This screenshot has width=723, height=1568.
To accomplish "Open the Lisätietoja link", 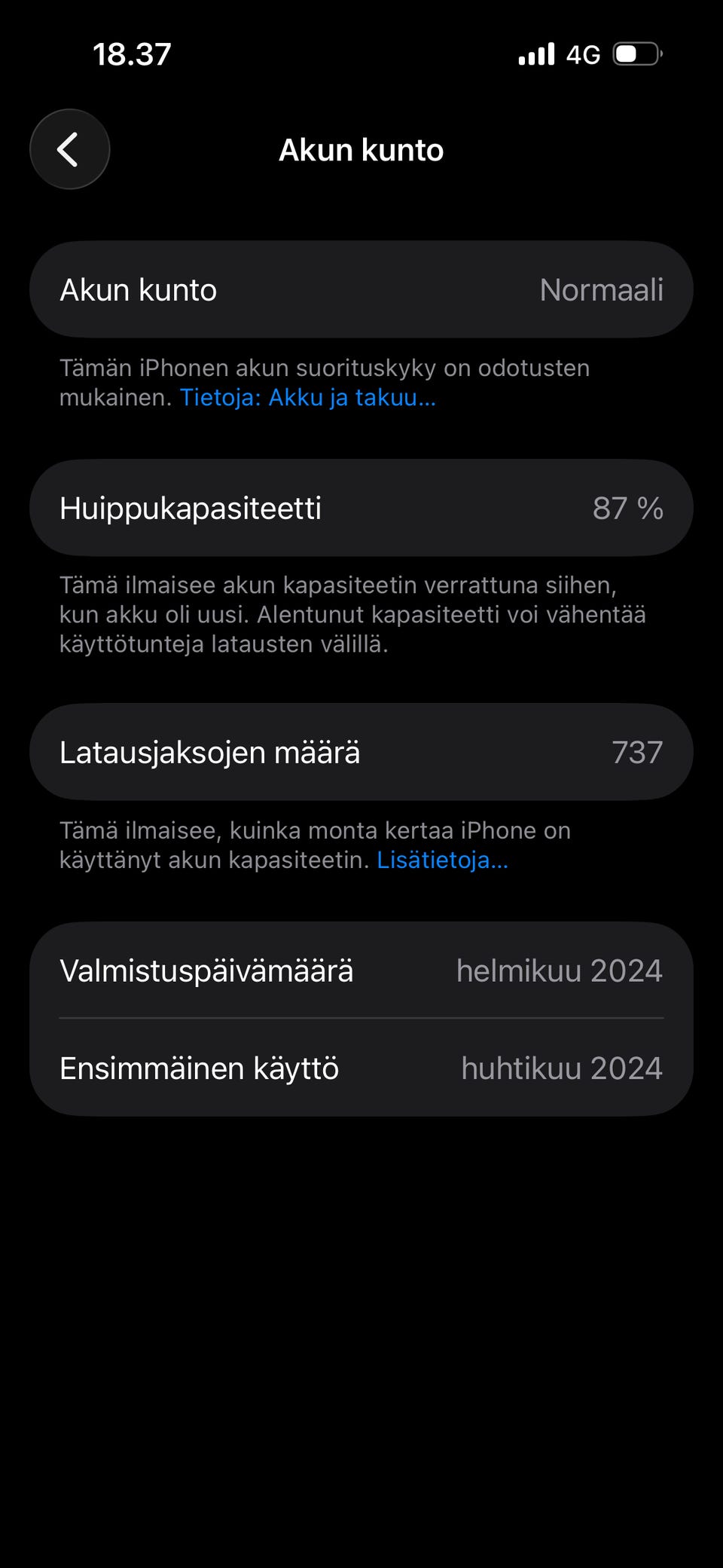I will (x=443, y=860).
